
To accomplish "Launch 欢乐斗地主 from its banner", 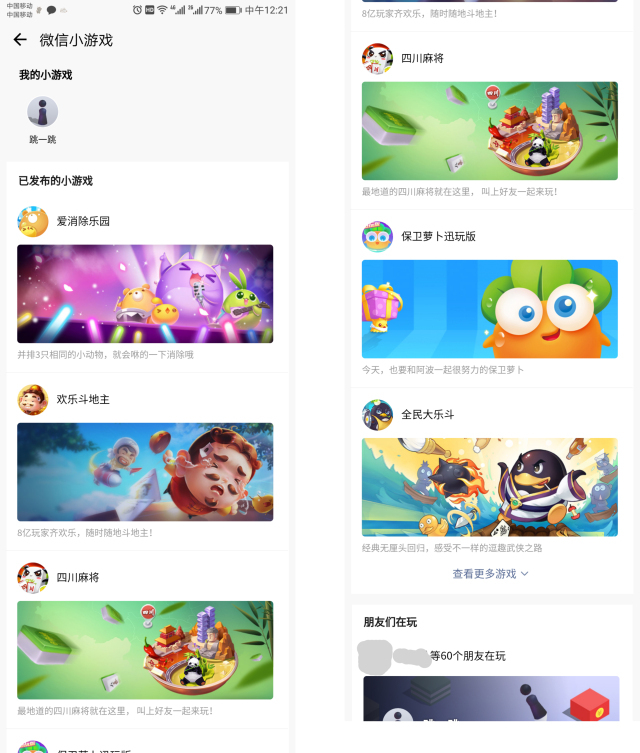I will point(145,471).
